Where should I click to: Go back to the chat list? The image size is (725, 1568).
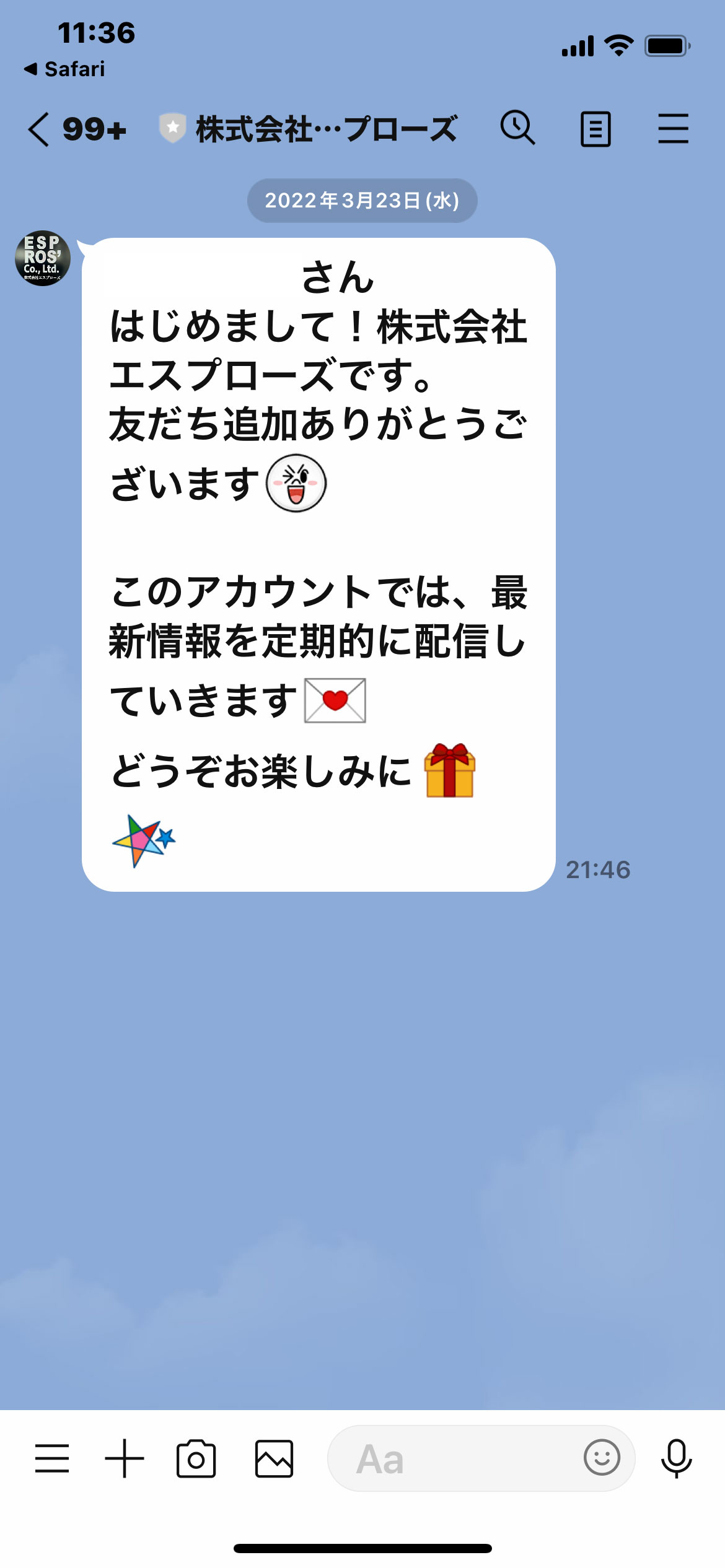[x=38, y=129]
